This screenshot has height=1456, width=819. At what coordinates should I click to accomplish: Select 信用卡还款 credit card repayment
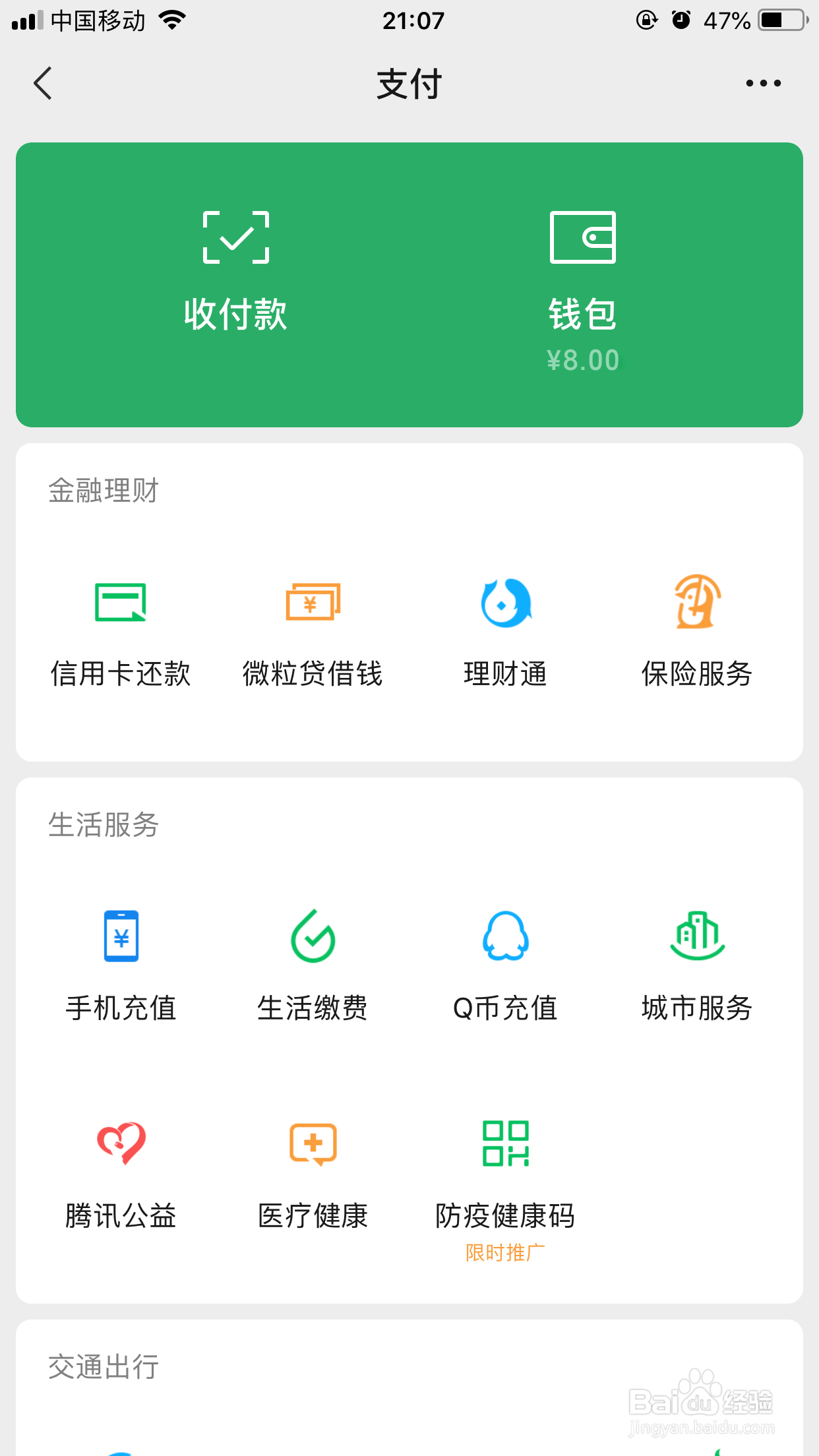tap(121, 630)
